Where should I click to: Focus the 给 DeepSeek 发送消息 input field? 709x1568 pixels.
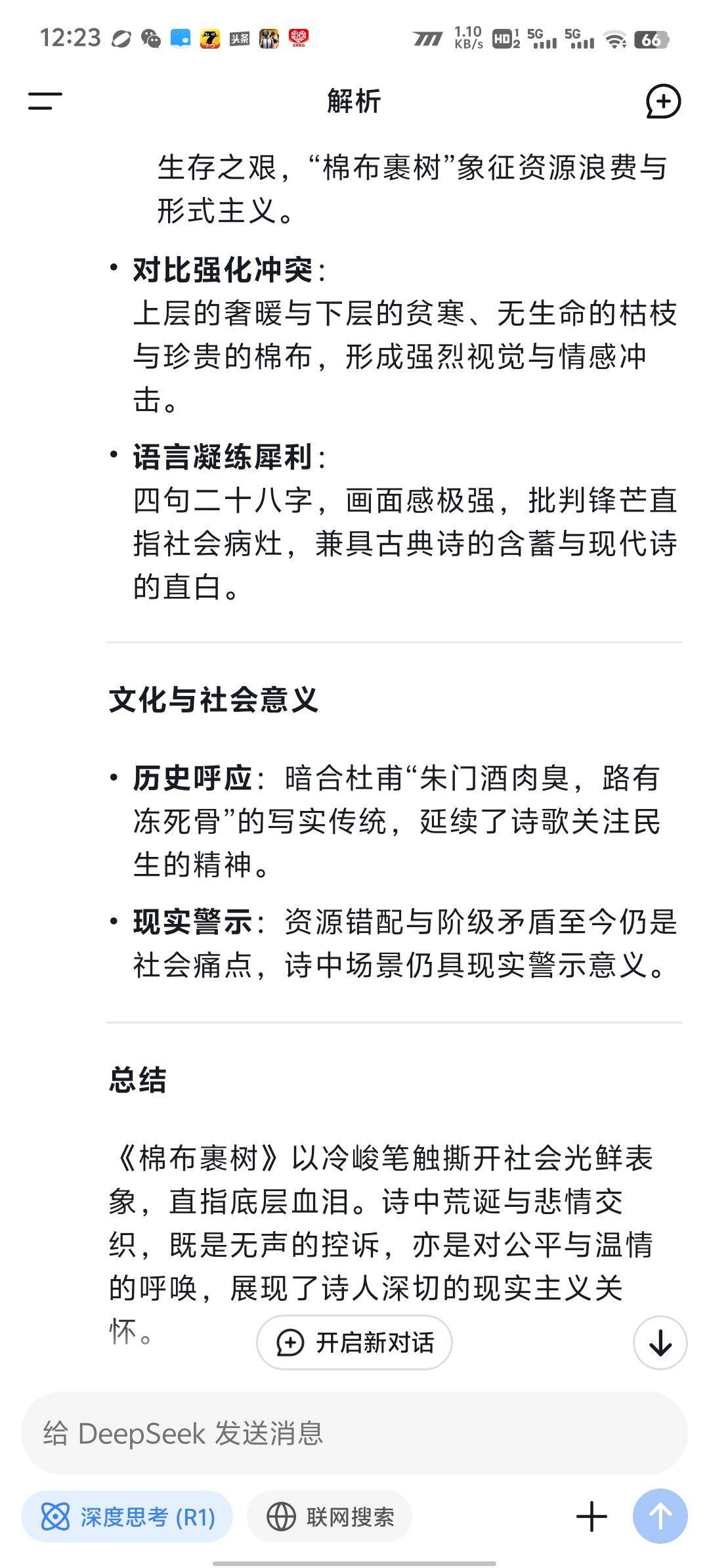point(354,1433)
